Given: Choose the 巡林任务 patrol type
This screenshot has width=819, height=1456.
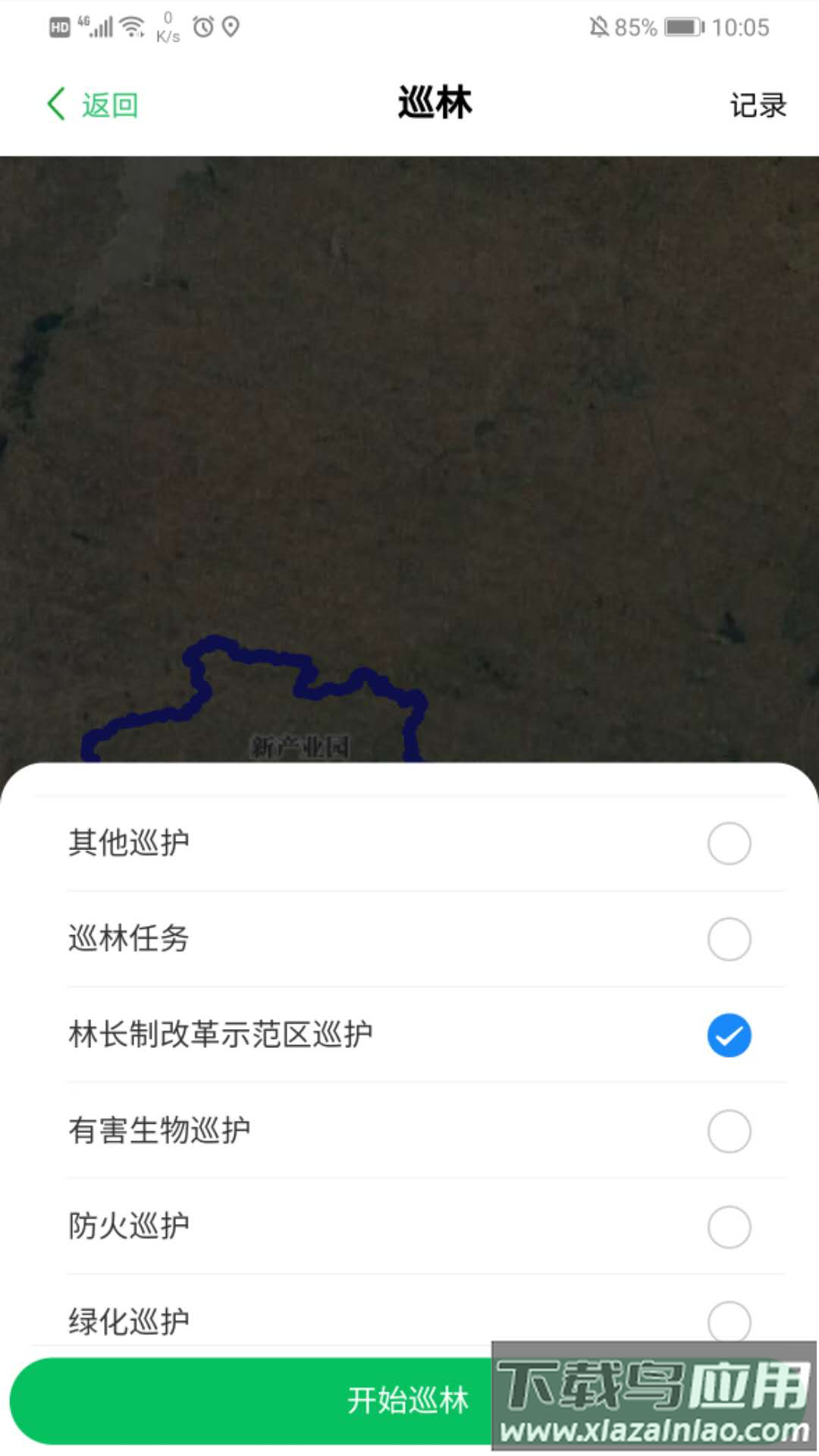Looking at the screenshot, I should tap(729, 939).
